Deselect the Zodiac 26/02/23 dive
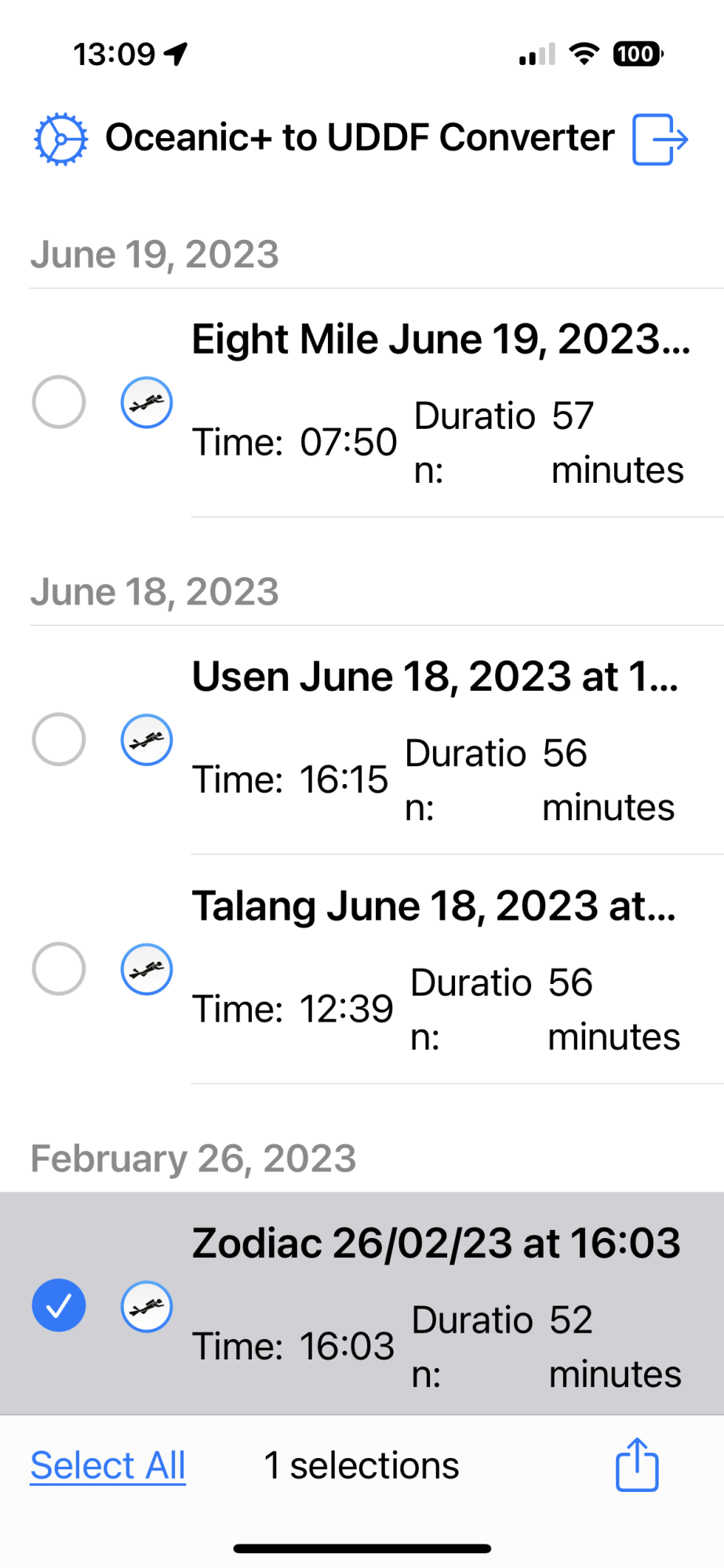The image size is (724, 1568). [x=59, y=1305]
